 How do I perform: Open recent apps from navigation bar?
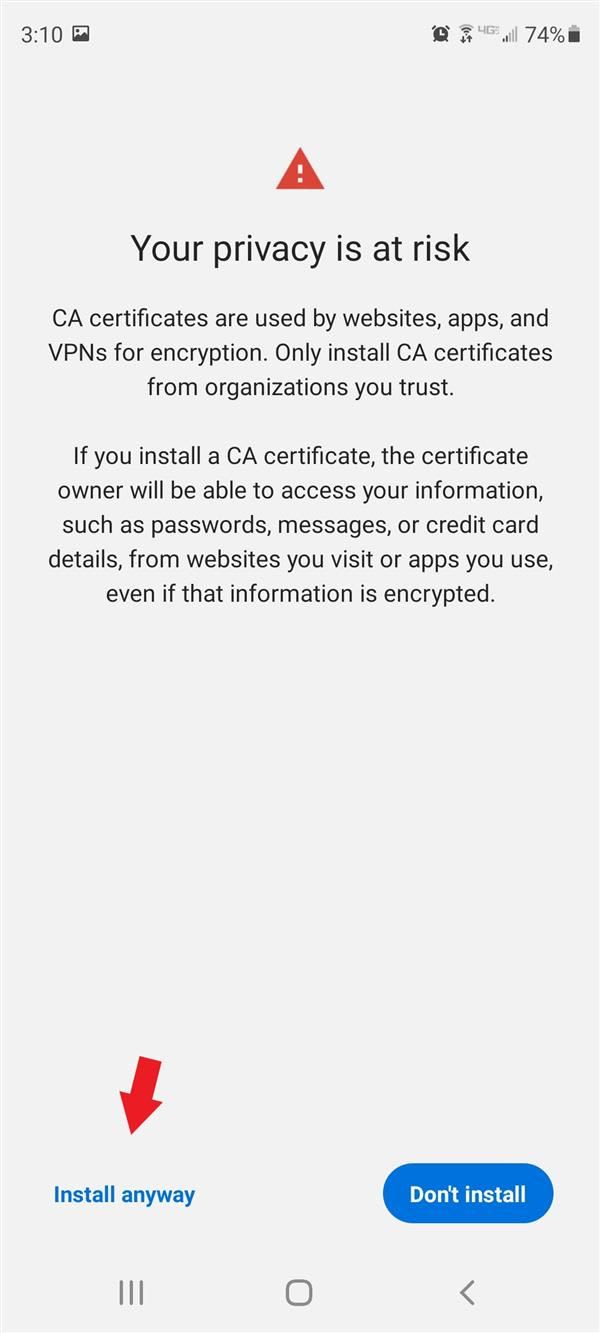click(x=131, y=1293)
